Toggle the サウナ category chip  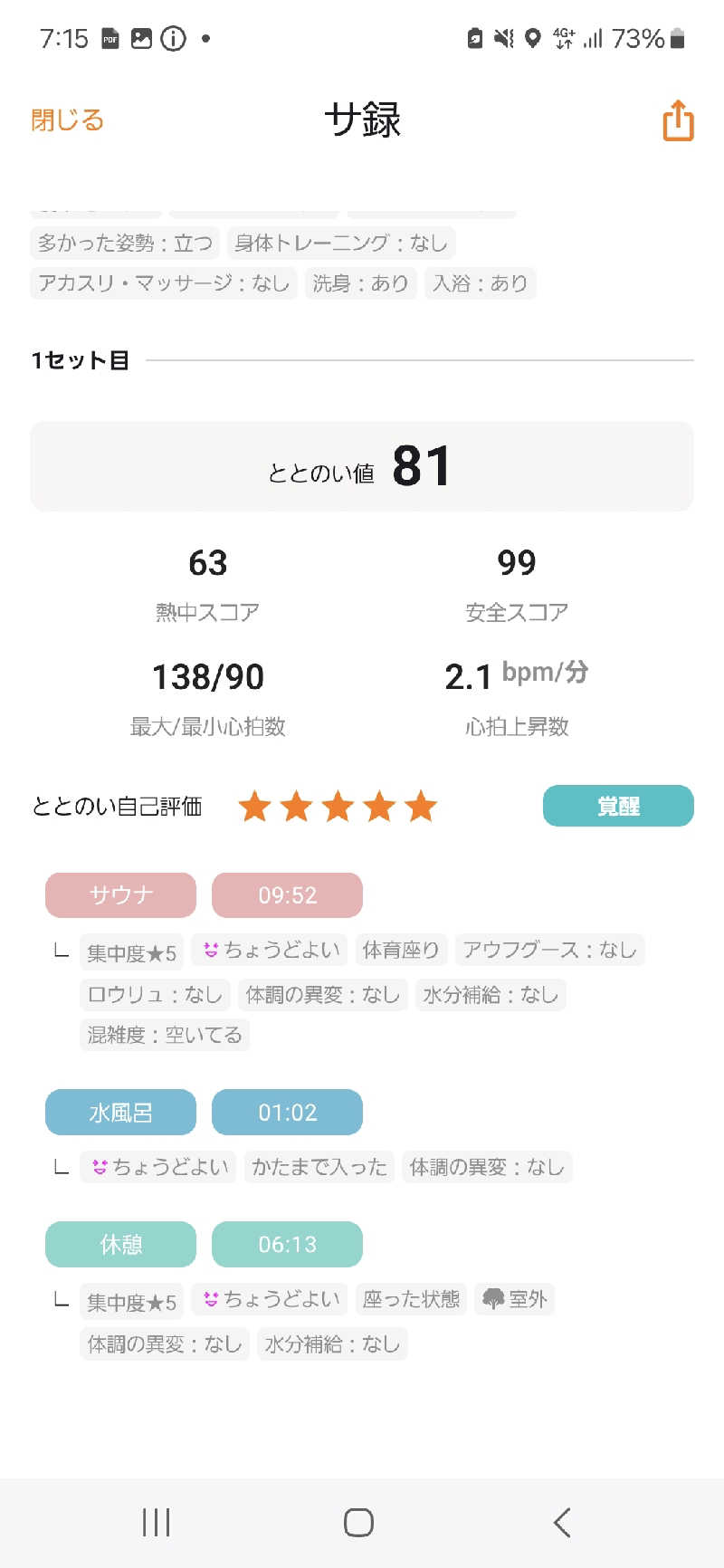(120, 894)
